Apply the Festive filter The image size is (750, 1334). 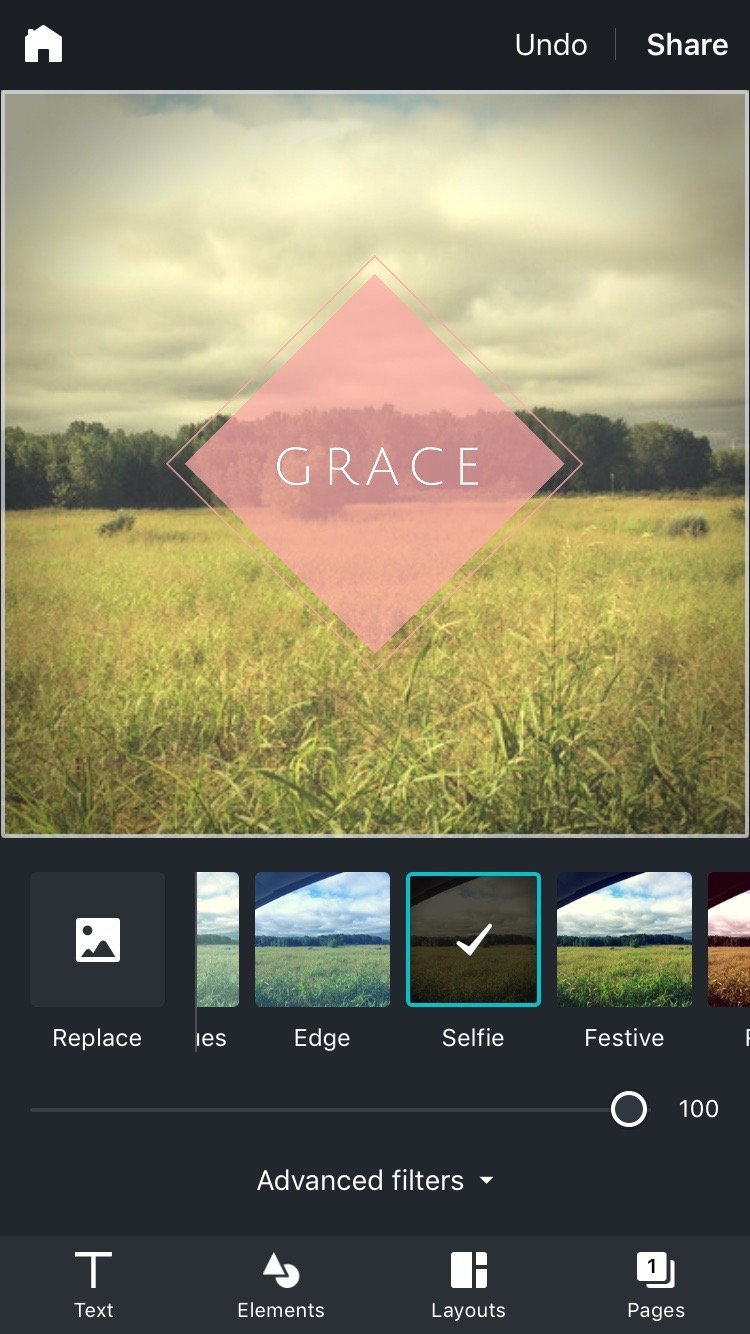pos(623,938)
